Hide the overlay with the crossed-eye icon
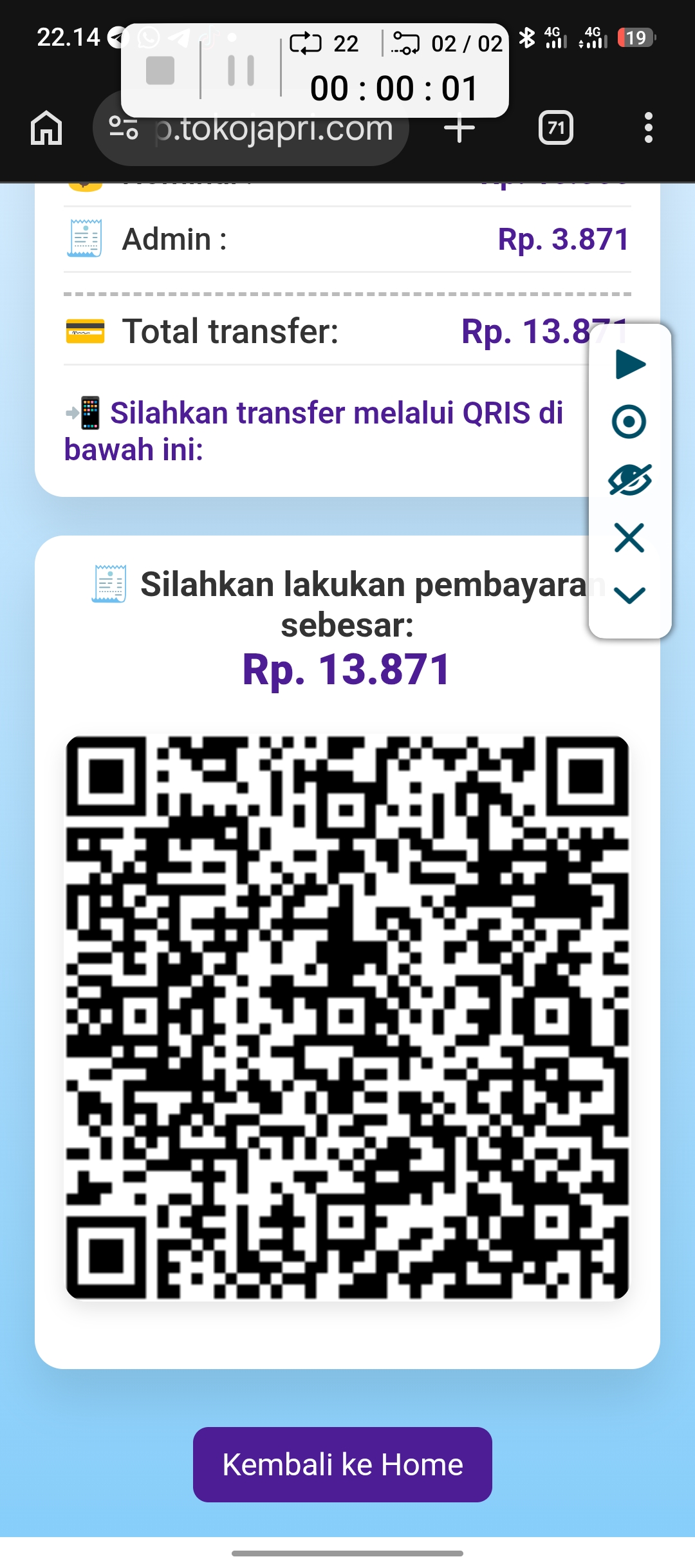695x1568 pixels. pos(630,480)
